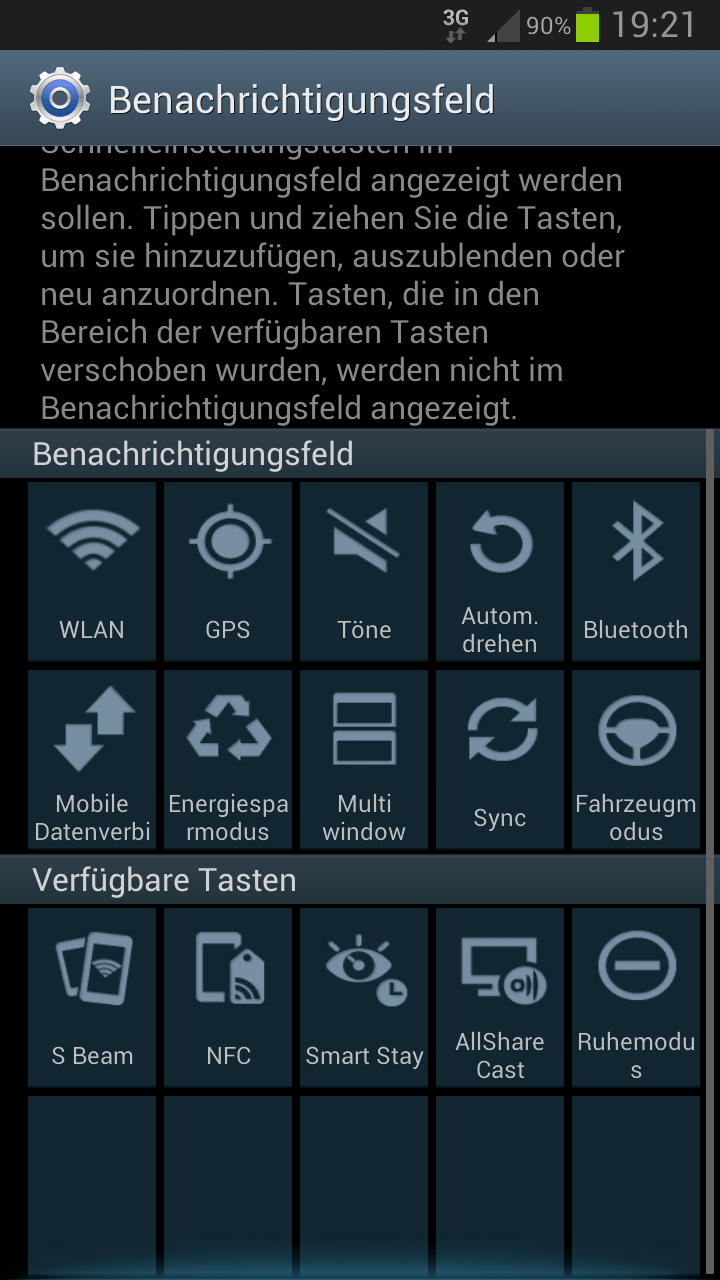This screenshot has width=720, height=1280.
Task: Tap the Töne sound tile
Action: (x=364, y=571)
